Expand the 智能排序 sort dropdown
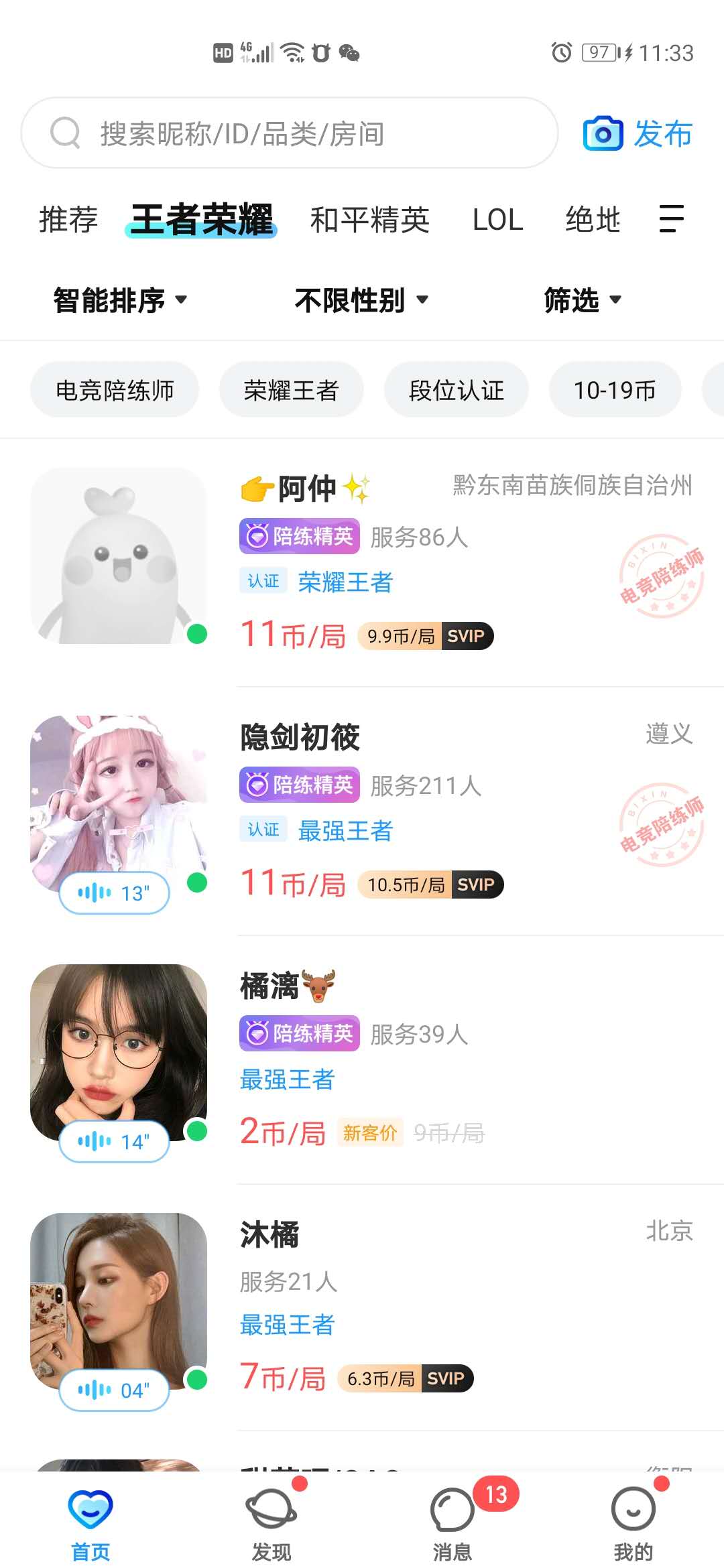The height and width of the screenshot is (1568, 724). point(120,300)
